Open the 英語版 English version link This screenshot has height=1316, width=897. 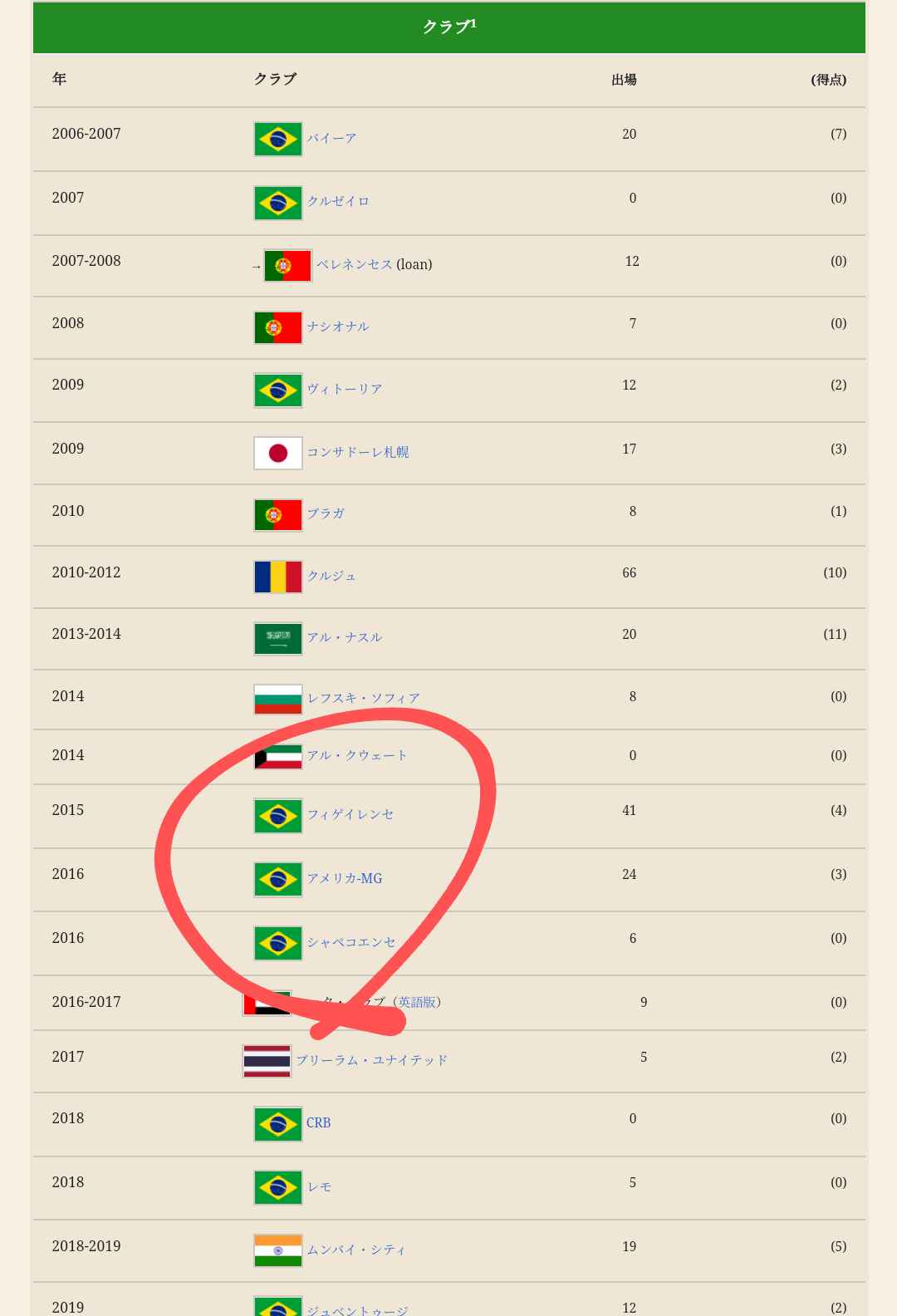tap(418, 1003)
